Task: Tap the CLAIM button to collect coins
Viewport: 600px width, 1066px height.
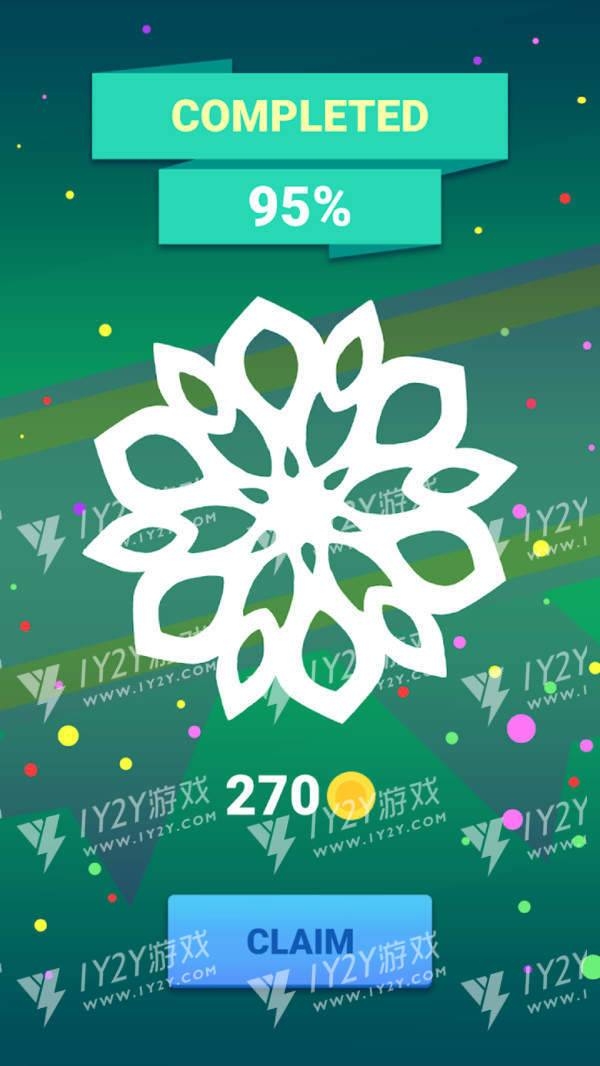Action: (300, 940)
